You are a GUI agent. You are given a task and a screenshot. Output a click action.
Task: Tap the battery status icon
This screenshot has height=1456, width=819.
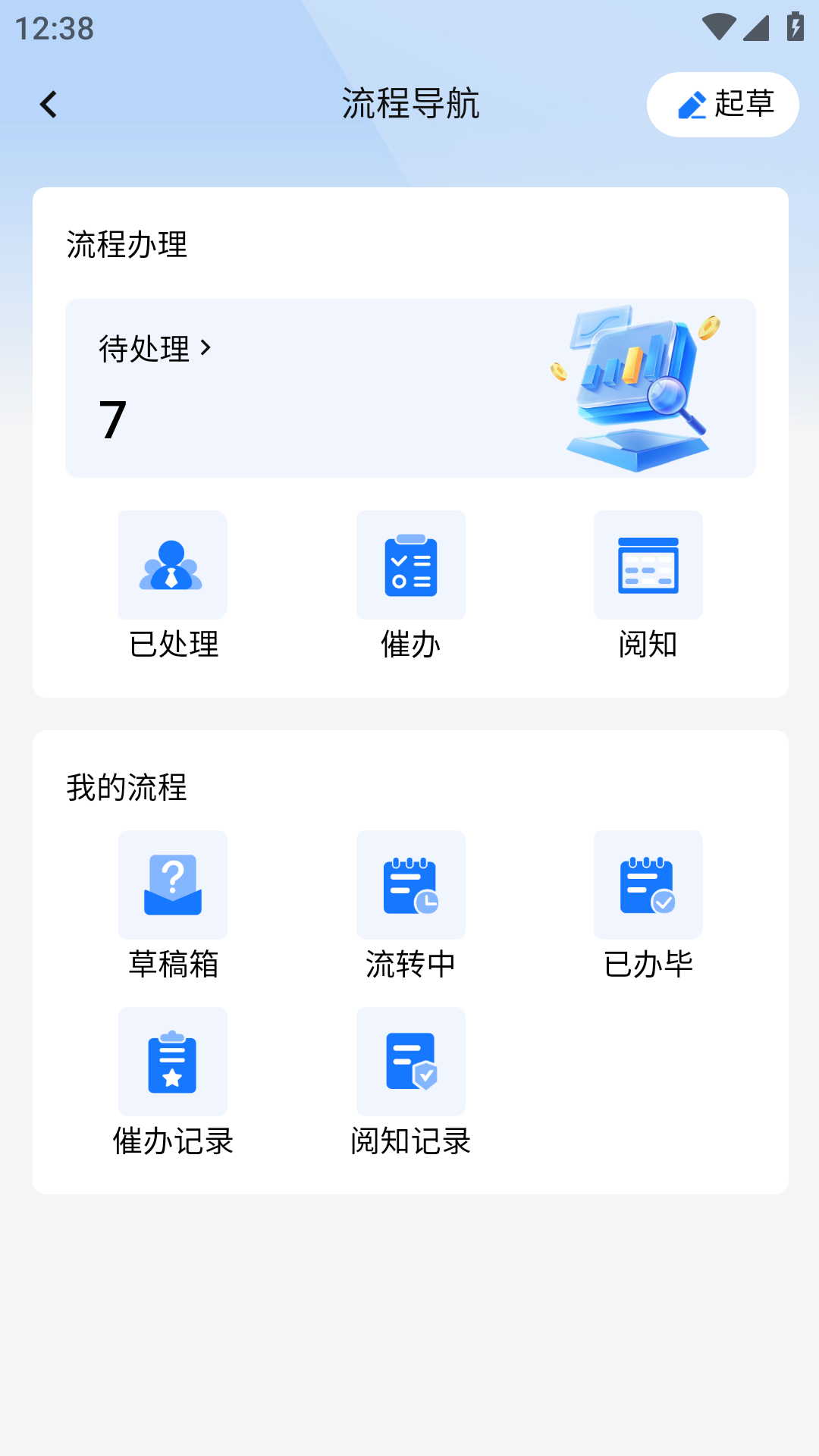tap(794, 24)
